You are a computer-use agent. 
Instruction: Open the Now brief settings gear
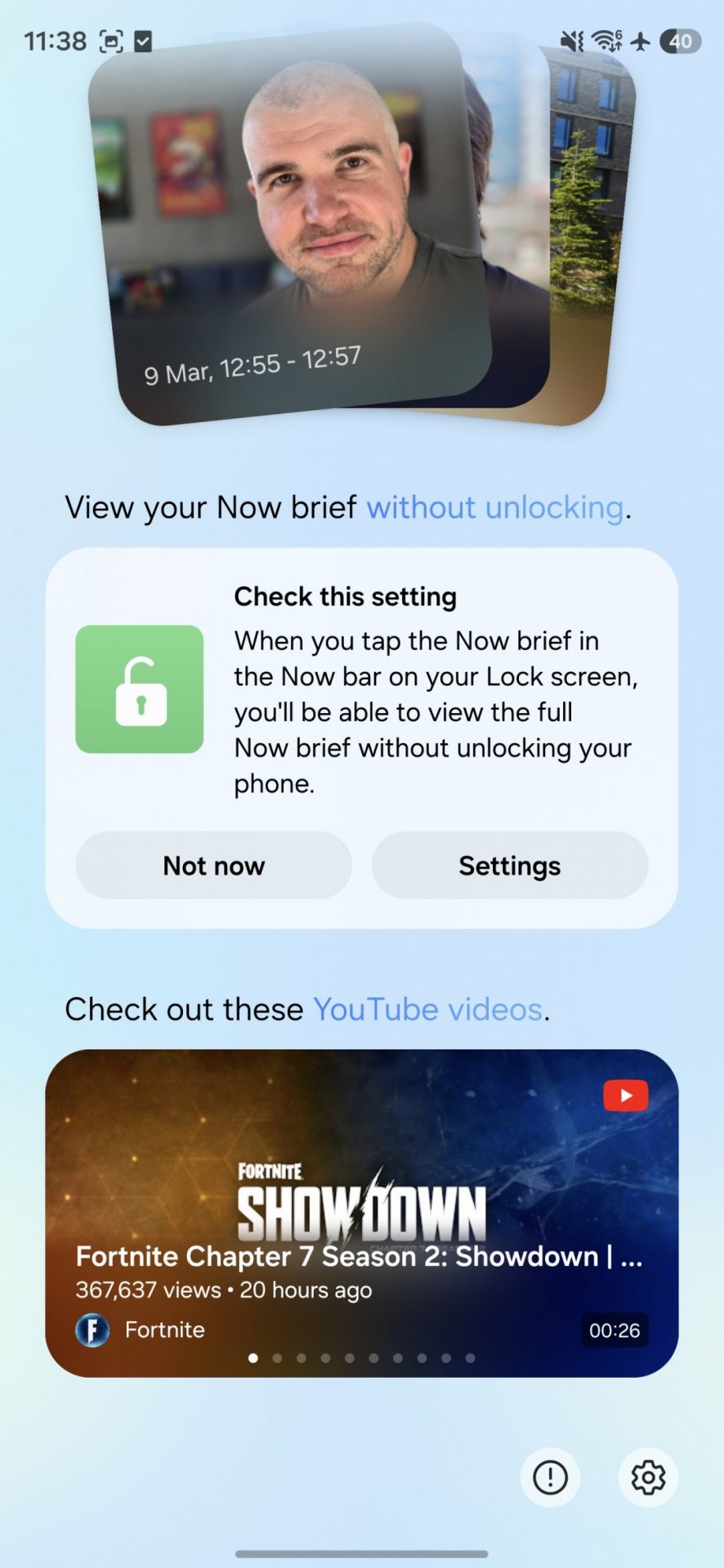648,1477
